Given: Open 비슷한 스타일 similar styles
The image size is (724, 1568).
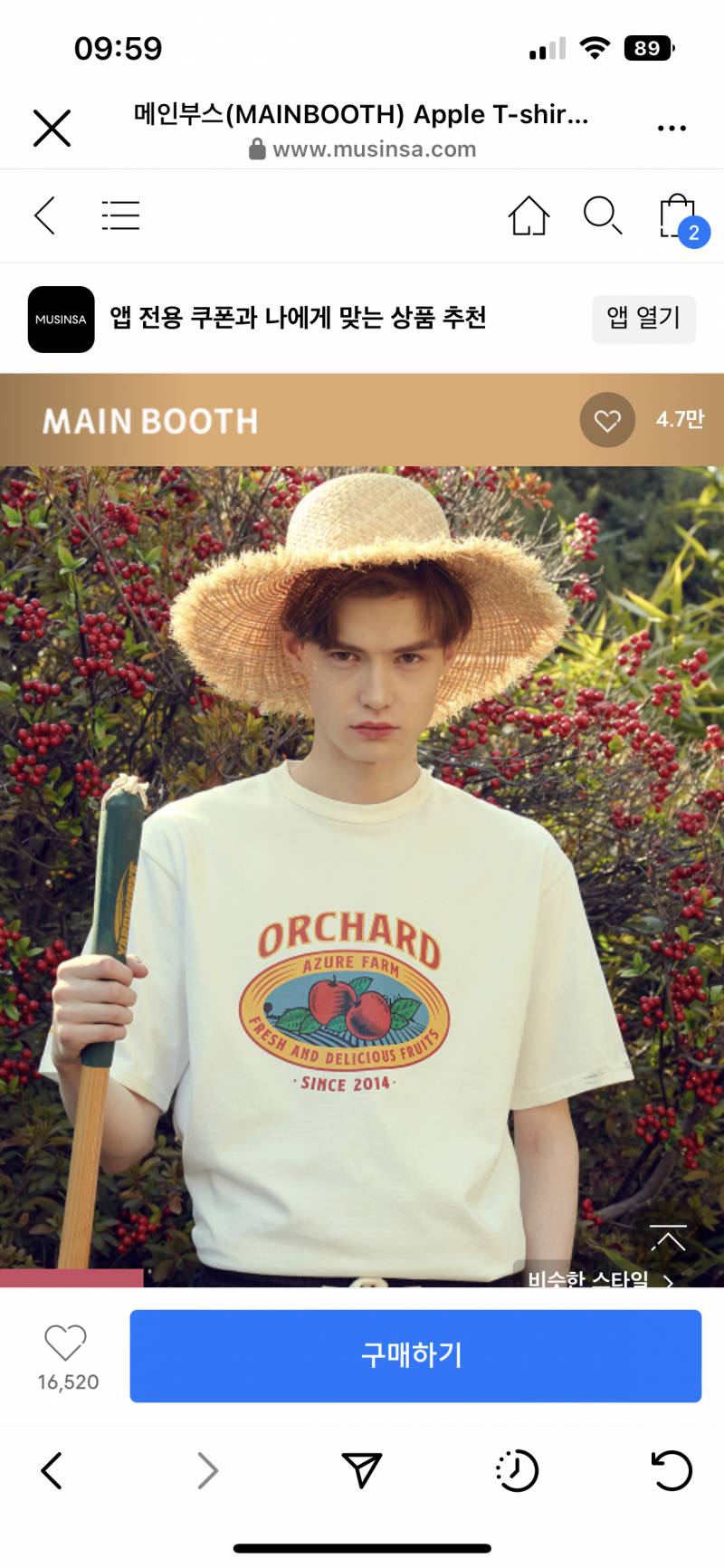Looking at the screenshot, I should [x=599, y=1278].
